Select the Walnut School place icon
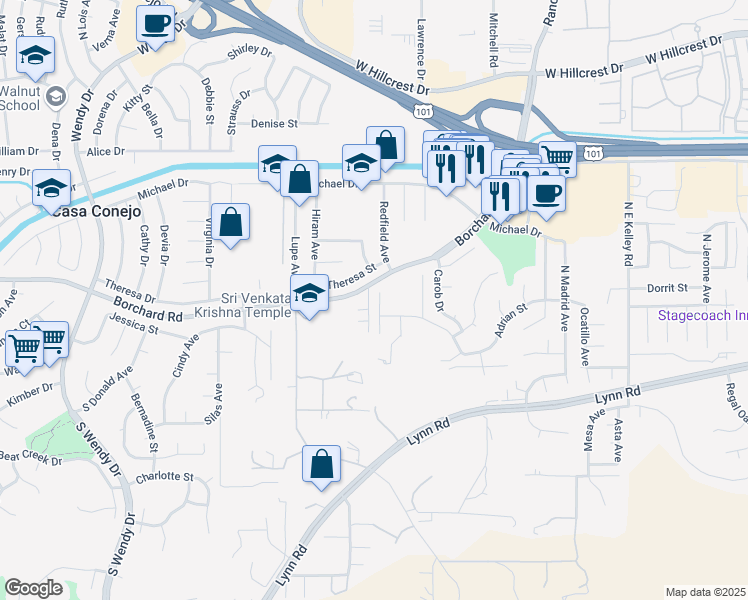The image size is (748, 600). (x=56, y=97)
